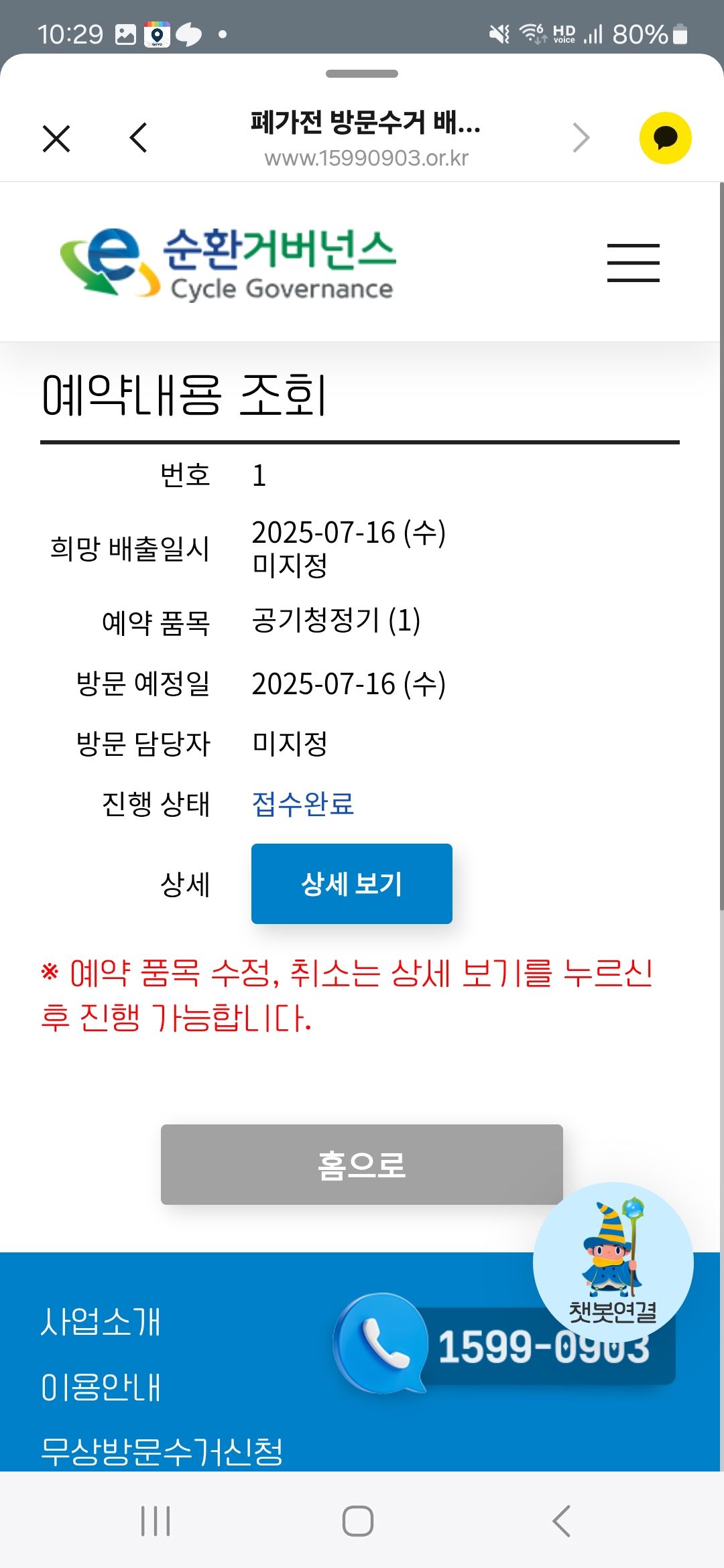Open the hamburger menu

pyautogui.click(x=633, y=263)
